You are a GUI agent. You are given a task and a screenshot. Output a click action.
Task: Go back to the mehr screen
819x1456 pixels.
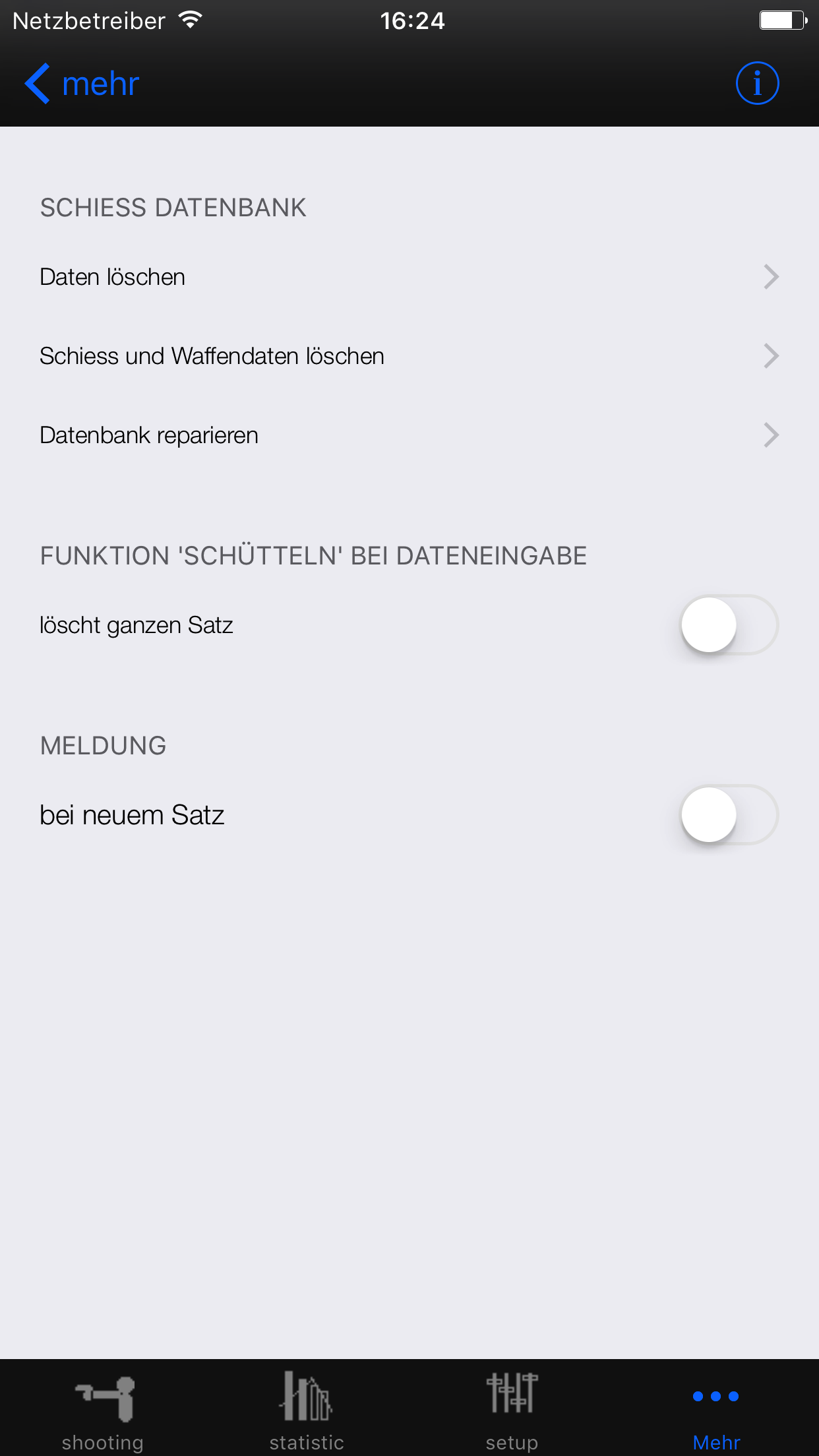pos(82,84)
